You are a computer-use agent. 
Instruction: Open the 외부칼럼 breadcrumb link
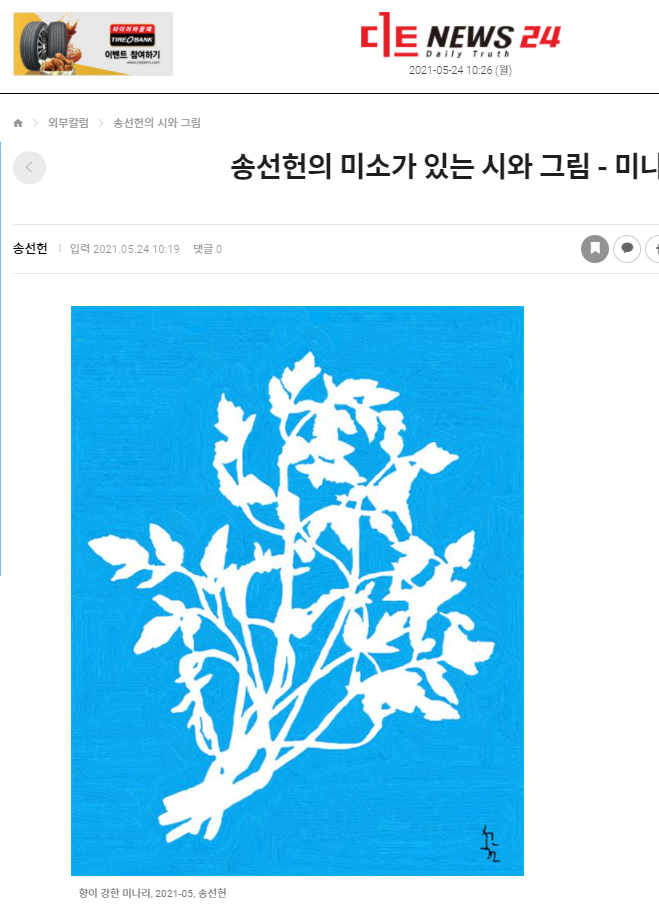click(x=68, y=123)
